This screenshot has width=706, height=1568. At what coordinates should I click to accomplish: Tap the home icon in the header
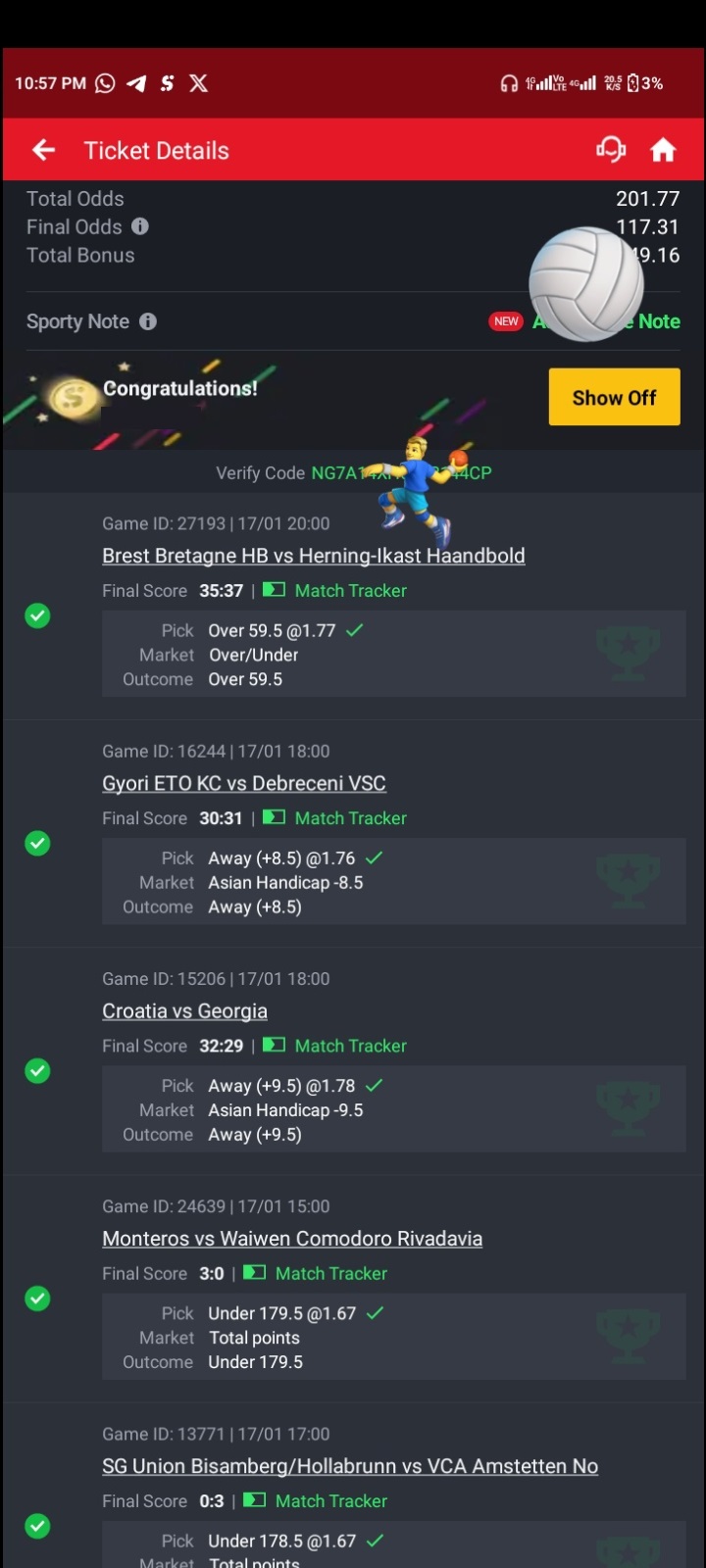pyautogui.click(x=663, y=149)
